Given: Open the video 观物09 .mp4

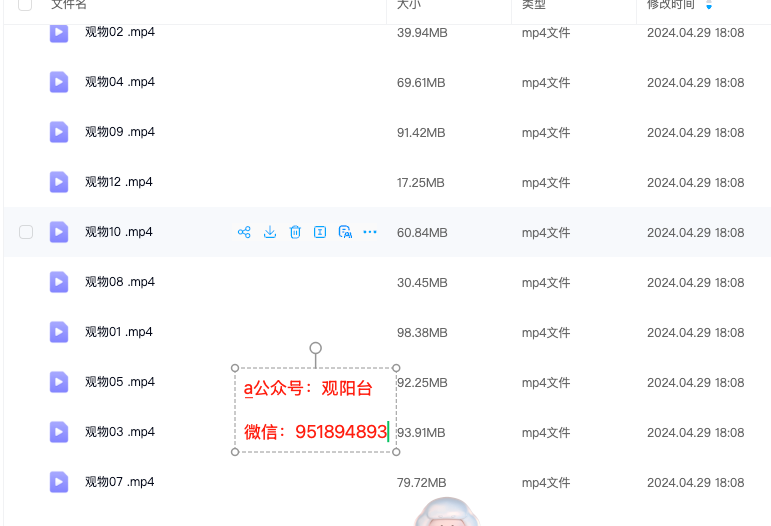Looking at the screenshot, I should point(119,132).
